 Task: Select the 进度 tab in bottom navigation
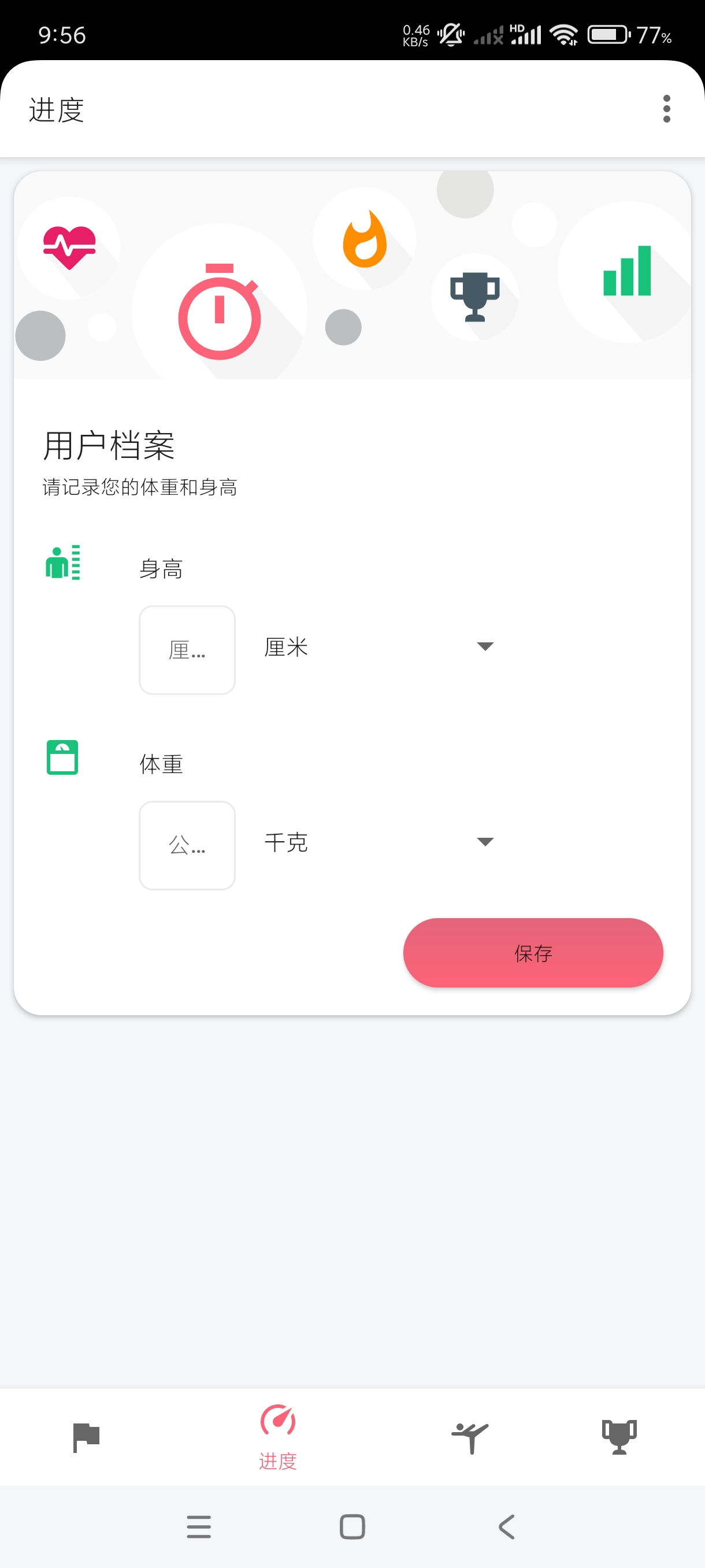278,1437
